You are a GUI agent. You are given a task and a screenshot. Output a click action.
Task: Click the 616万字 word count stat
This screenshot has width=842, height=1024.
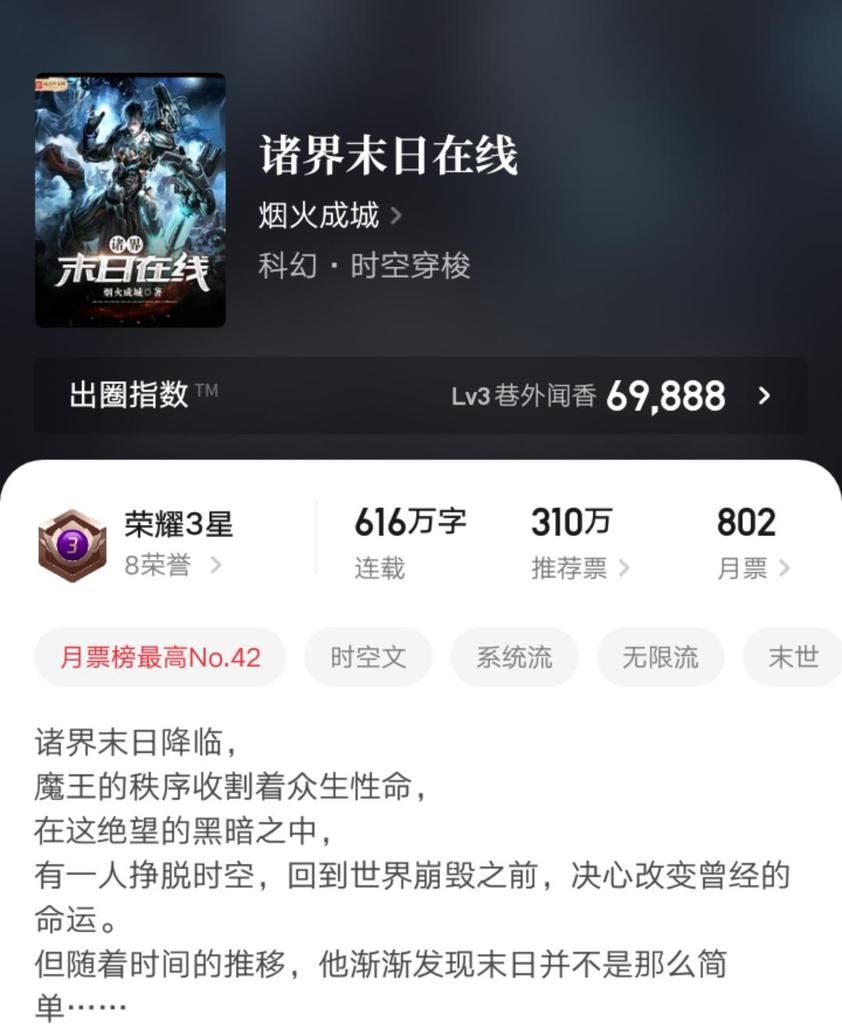point(411,521)
